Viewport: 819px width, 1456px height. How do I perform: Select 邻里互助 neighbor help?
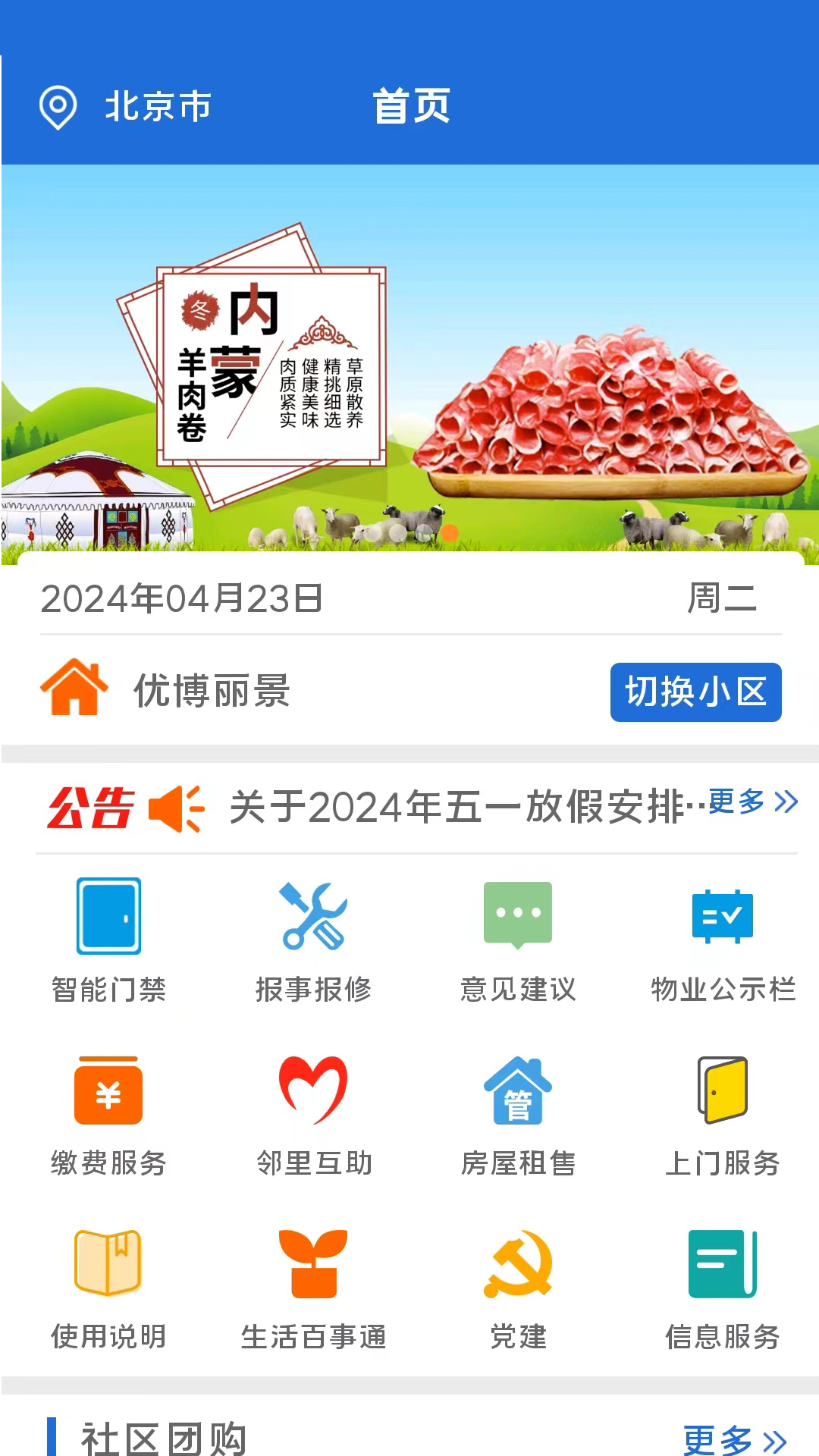313,1115
